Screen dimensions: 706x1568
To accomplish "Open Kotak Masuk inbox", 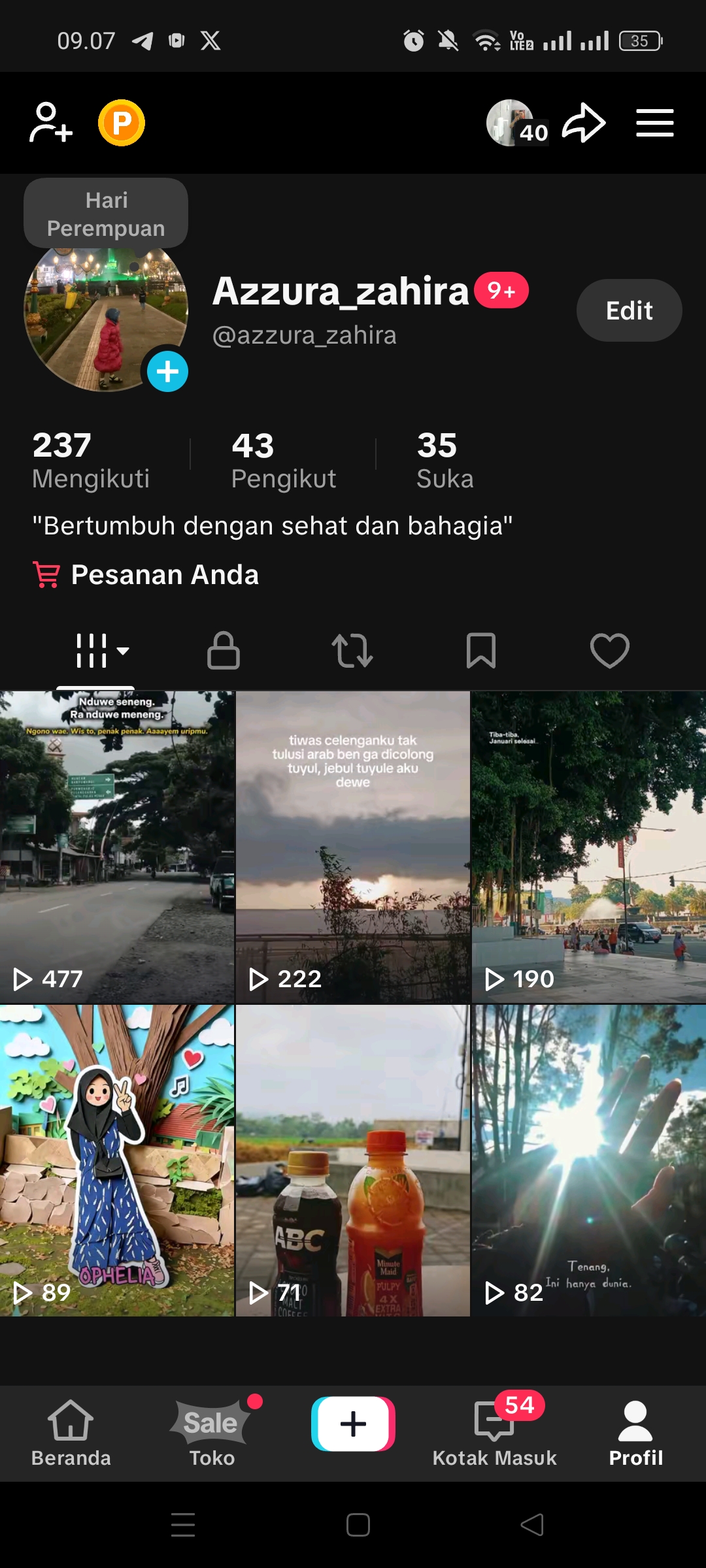I will coord(494,1433).
